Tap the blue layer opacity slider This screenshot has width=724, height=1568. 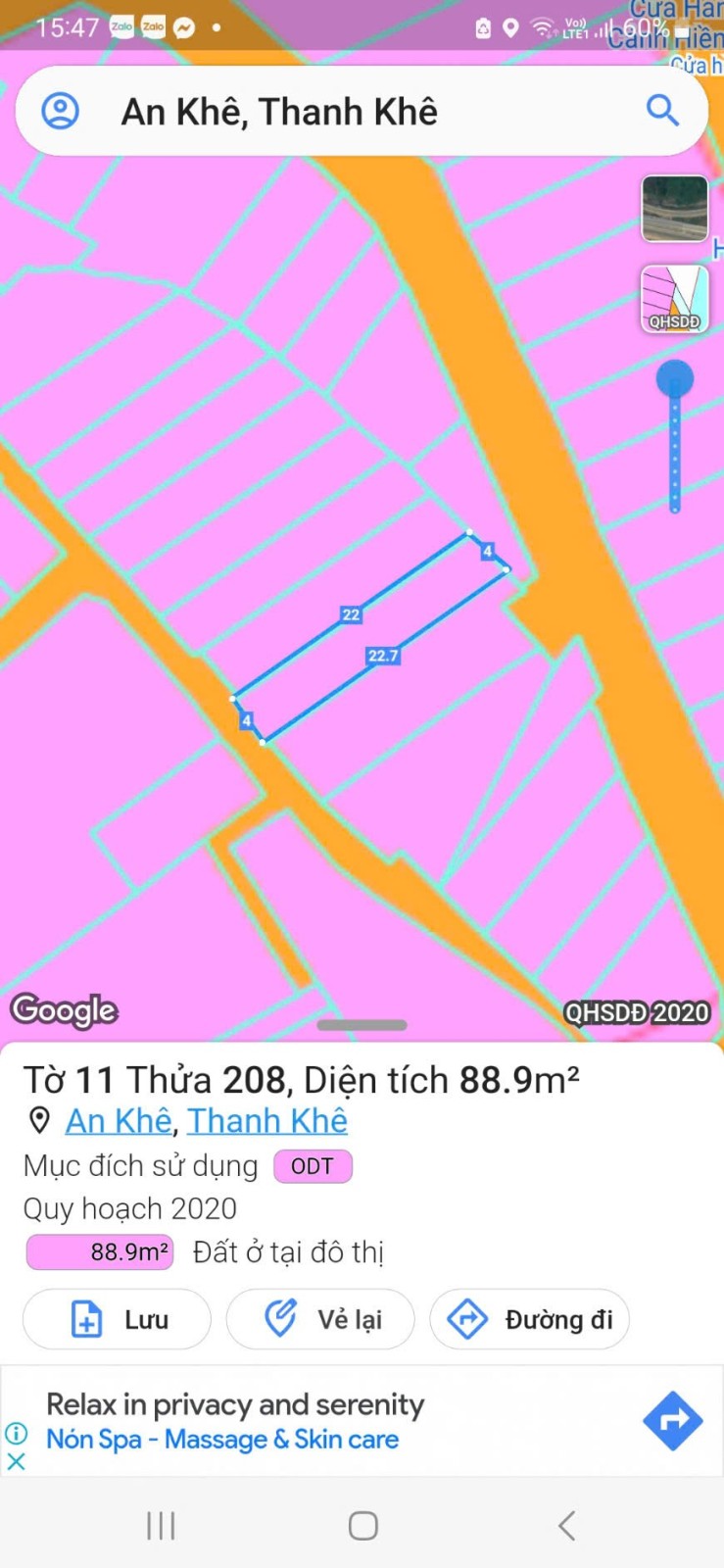674,379
